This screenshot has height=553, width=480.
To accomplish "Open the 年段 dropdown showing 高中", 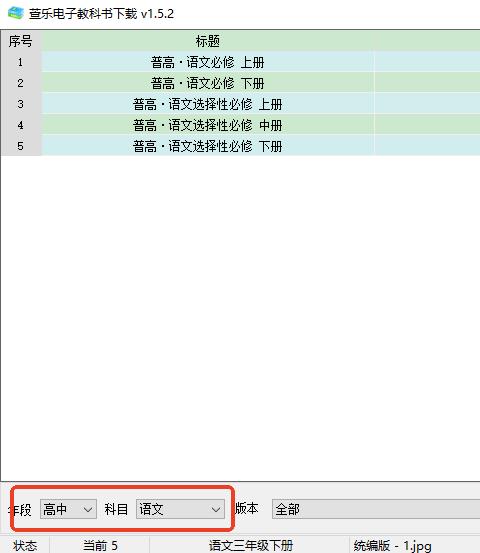I will (x=68, y=509).
